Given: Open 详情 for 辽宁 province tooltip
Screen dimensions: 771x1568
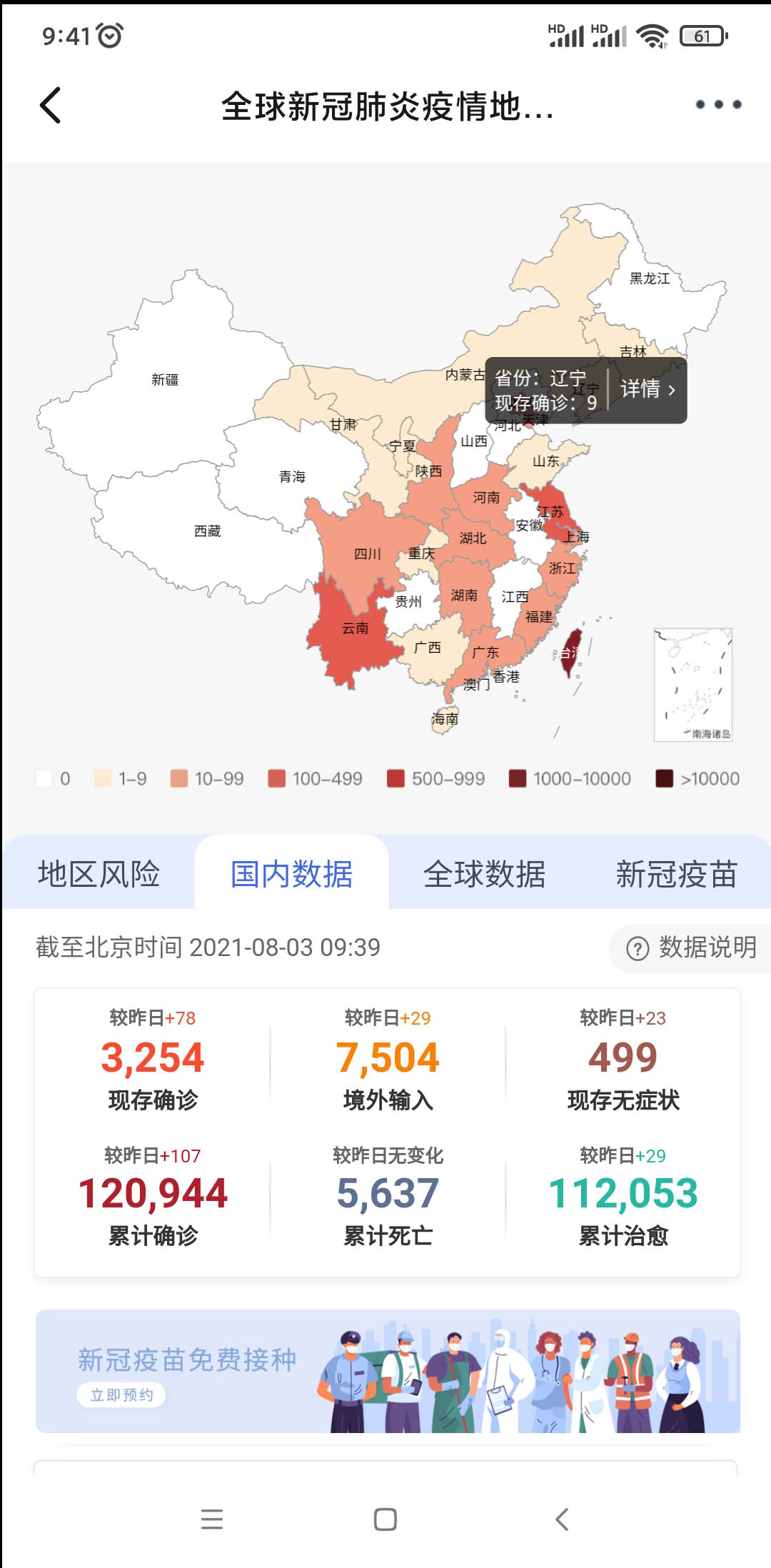Looking at the screenshot, I should point(647,389).
